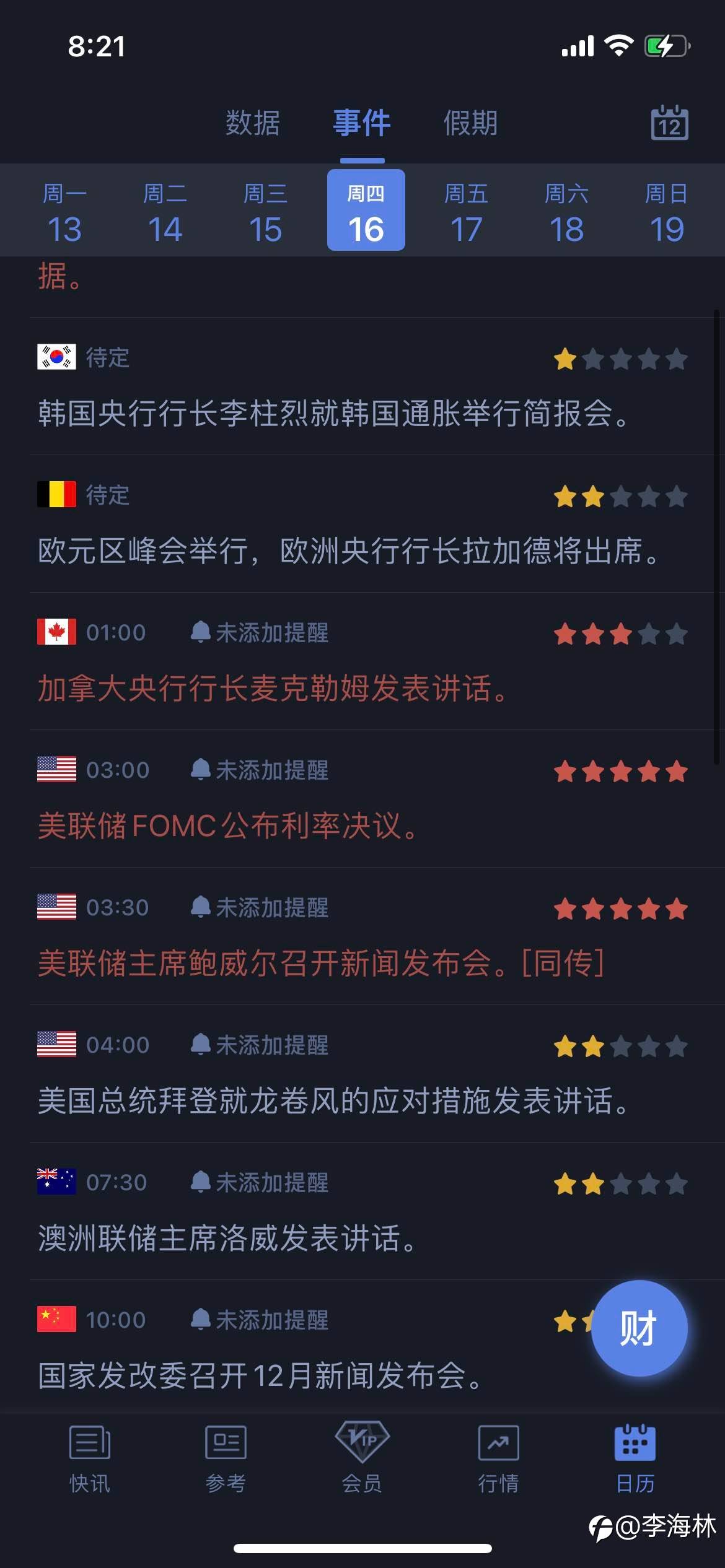
Task: Go to the 快讯 tab
Action: point(90,1458)
